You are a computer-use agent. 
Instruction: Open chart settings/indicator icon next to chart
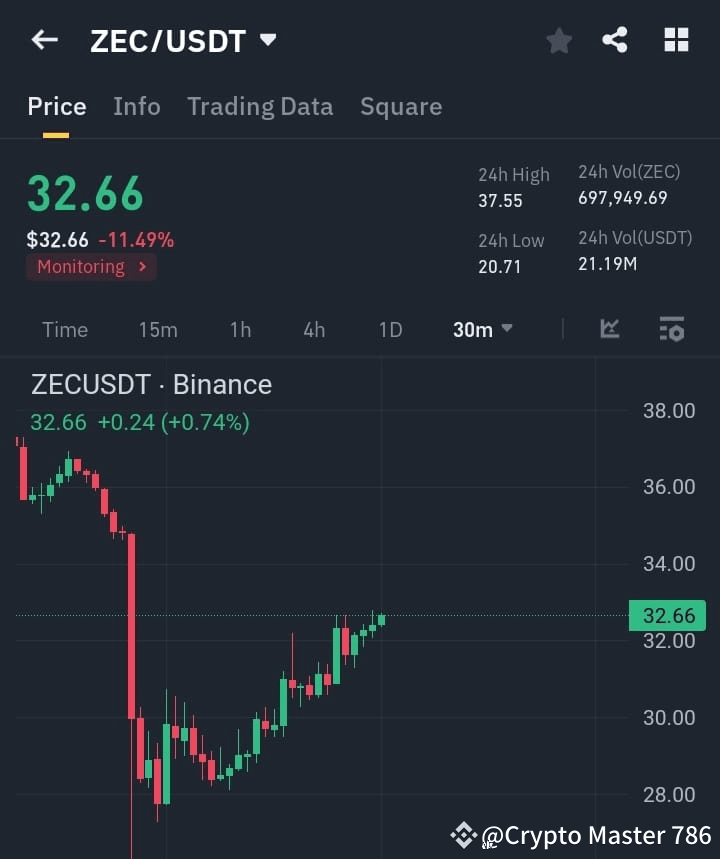pyautogui.click(x=672, y=329)
